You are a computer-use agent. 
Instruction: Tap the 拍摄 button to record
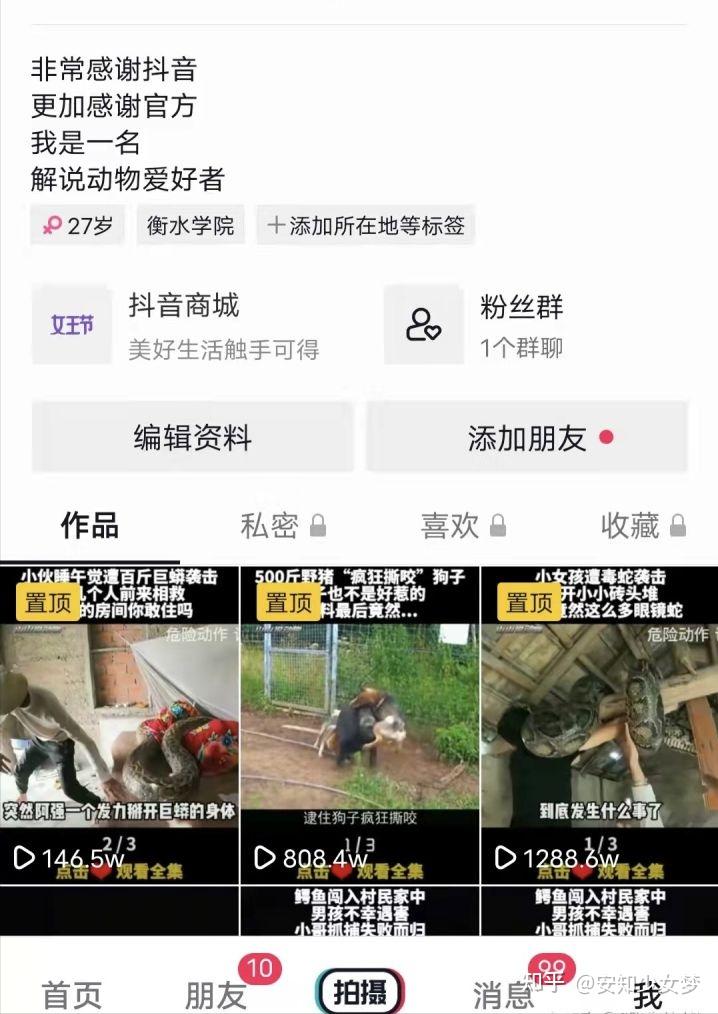tap(359, 991)
